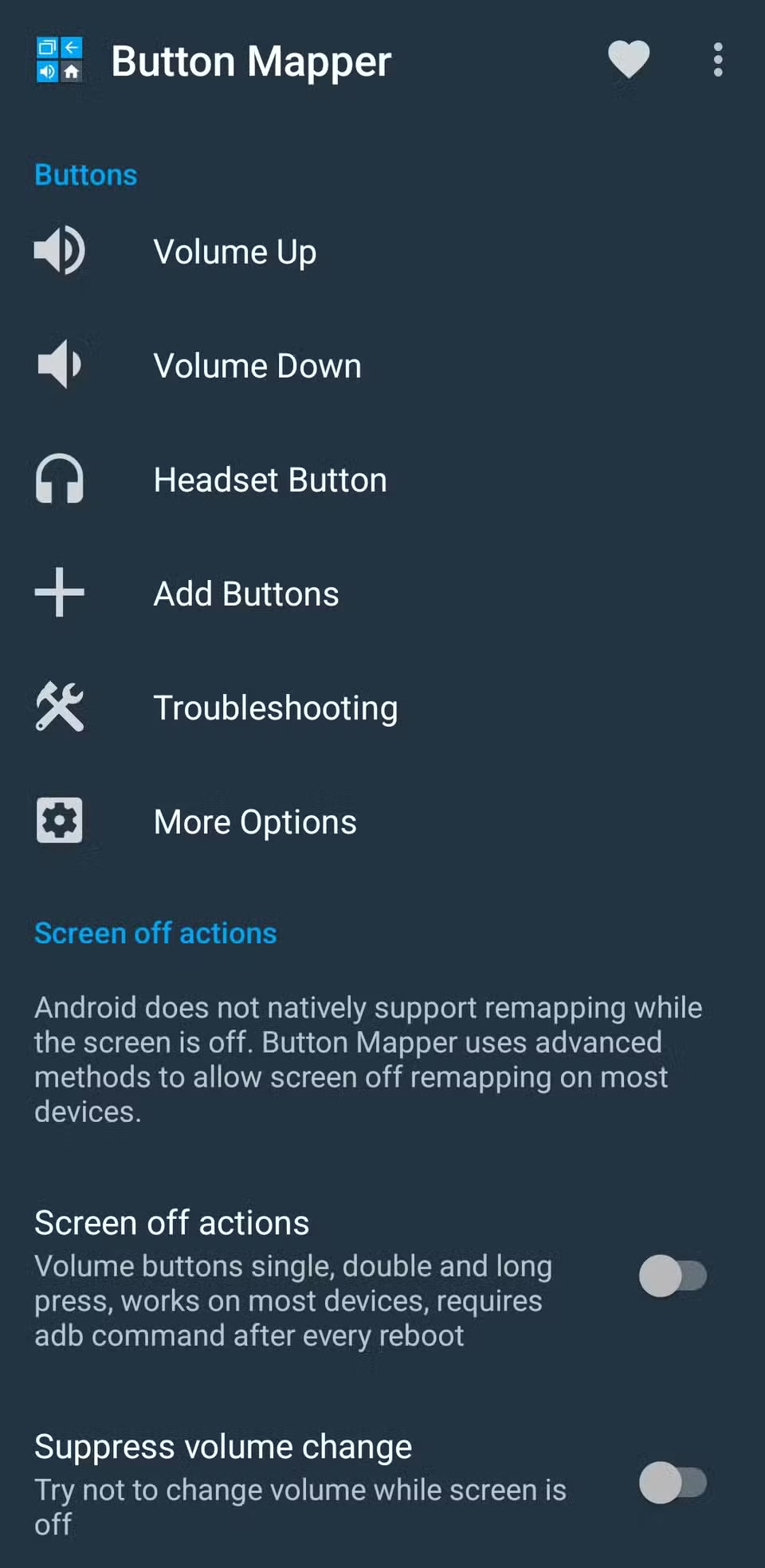Open the Troubleshooting section
This screenshot has height=1568, width=765.
(275, 708)
